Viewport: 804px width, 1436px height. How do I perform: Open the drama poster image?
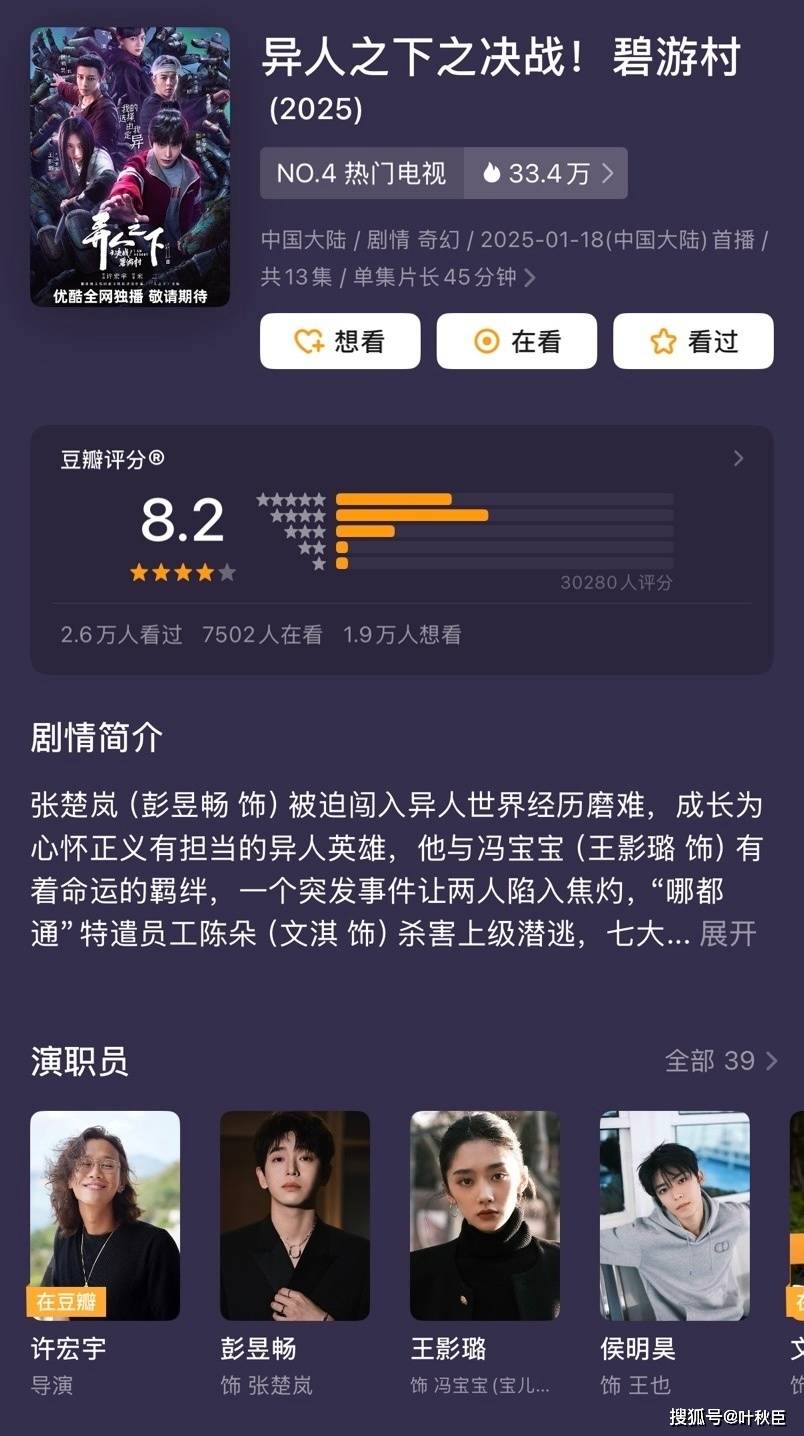coord(130,167)
